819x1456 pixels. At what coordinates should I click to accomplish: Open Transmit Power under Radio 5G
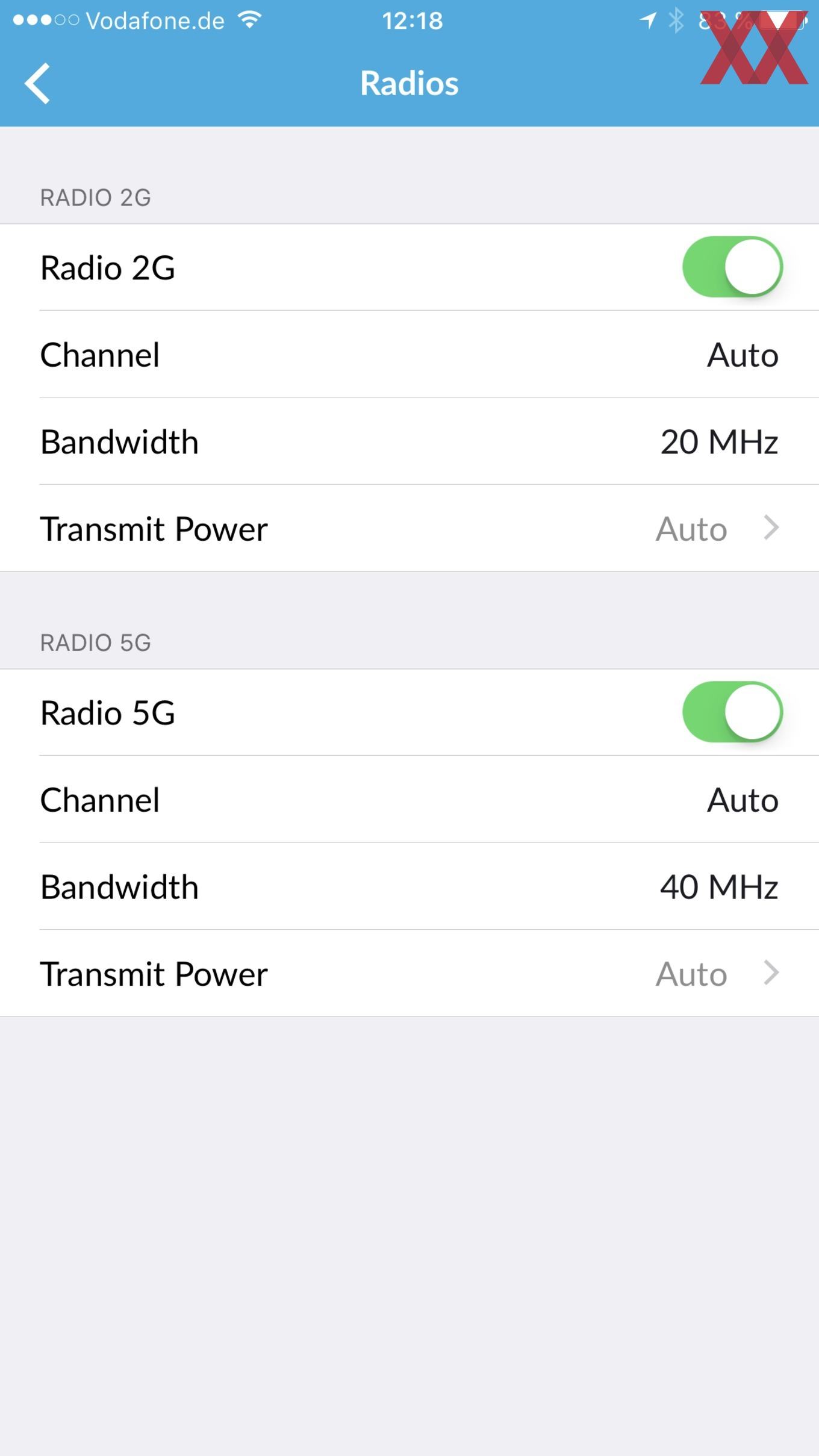(x=409, y=973)
